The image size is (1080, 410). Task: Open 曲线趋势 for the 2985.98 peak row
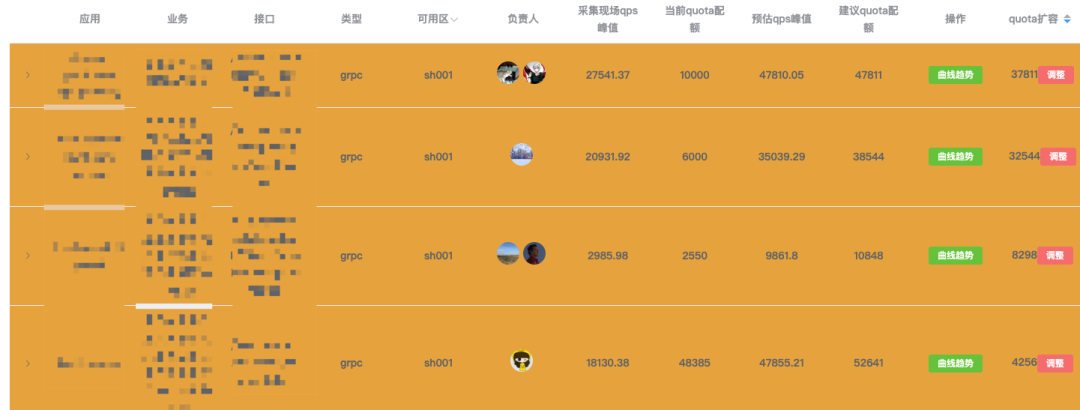coord(955,256)
